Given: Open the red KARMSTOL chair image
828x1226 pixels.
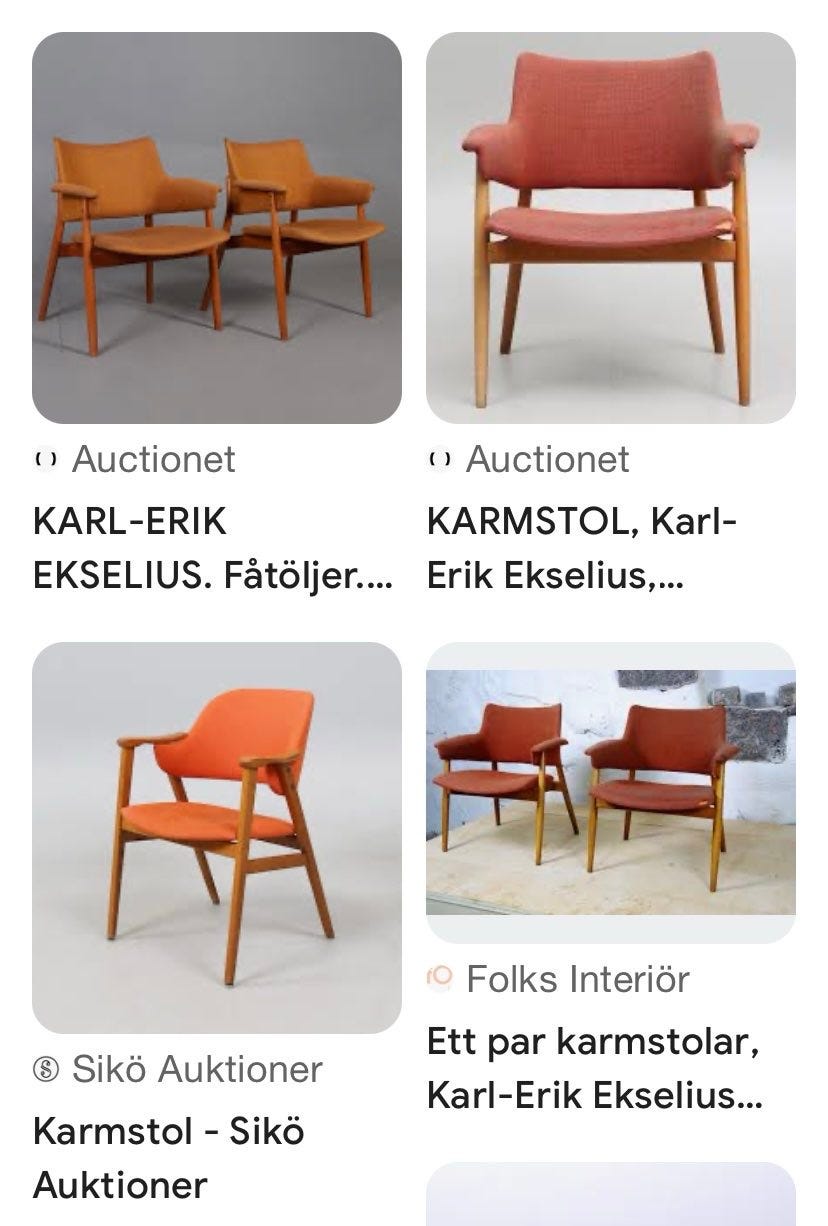Looking at the screenshot, I should tap(610, 228).
